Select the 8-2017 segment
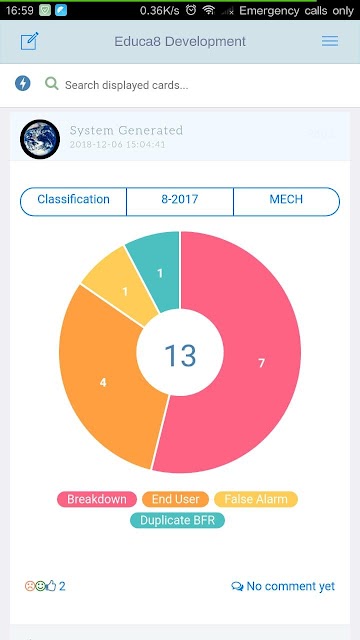360x640 pixels. pos(180,201)
